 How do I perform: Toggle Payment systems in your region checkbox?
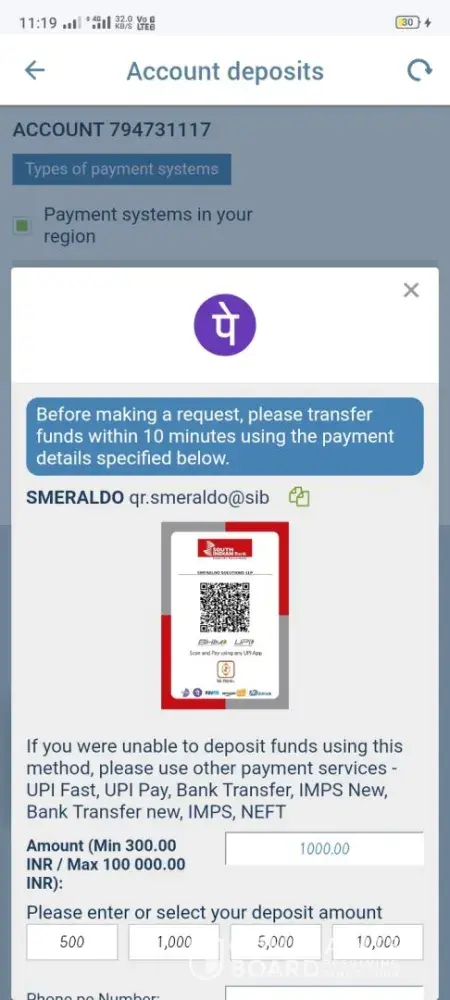(x=22, y=226)
